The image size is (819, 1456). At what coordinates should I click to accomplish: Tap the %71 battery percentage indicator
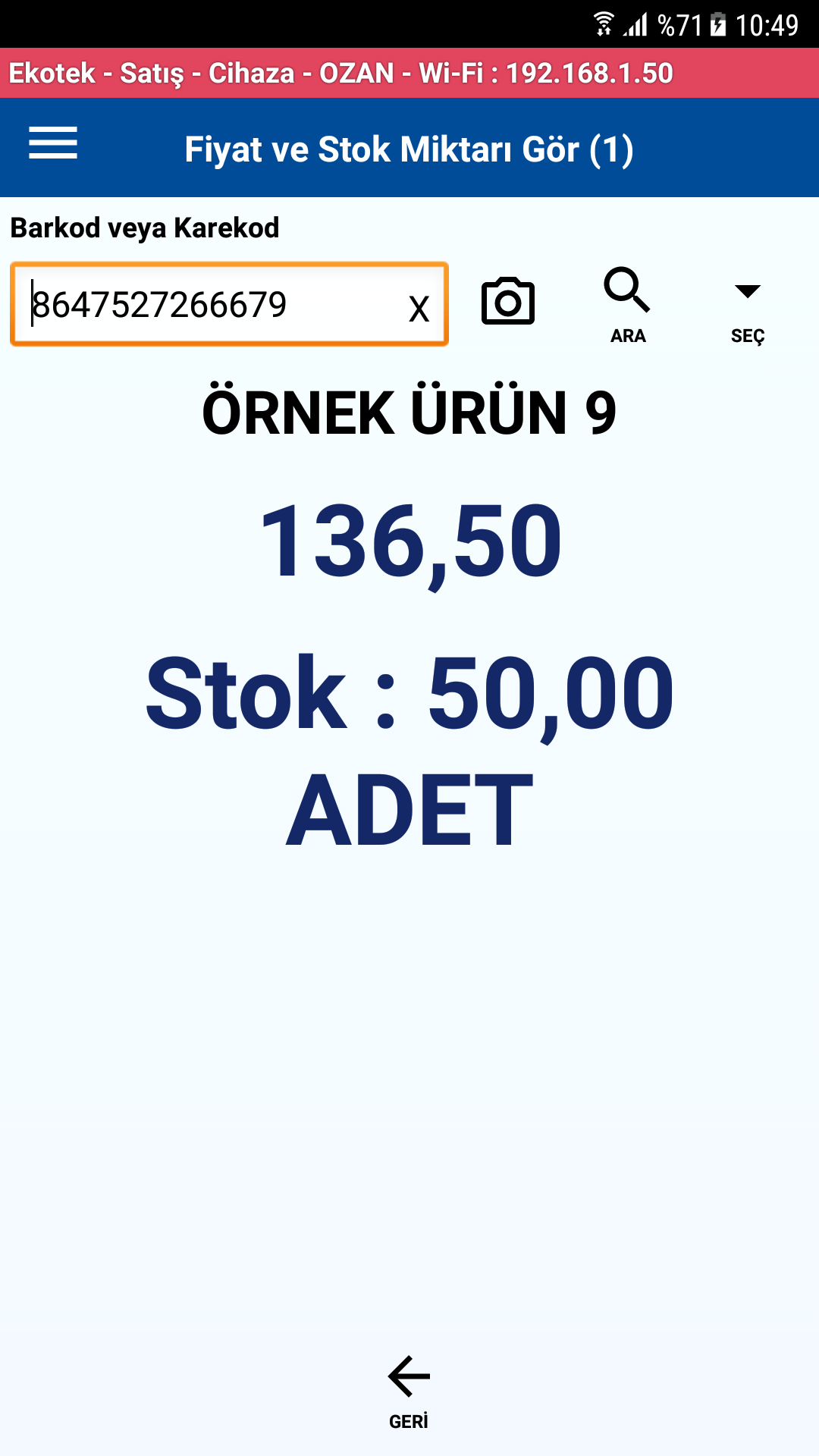pyautogui.click(x=677, y=20)
